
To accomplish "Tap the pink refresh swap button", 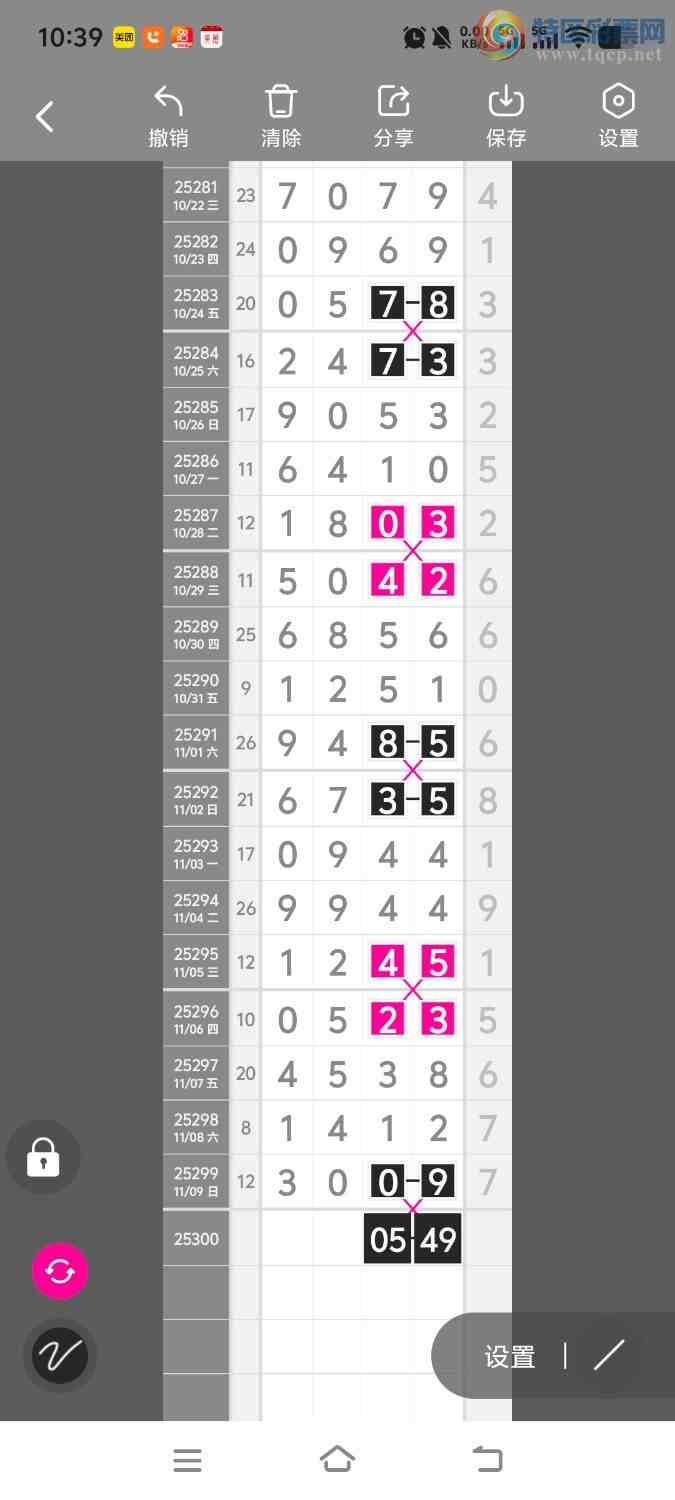I will pyautogui.click(x=60, y=1271).
